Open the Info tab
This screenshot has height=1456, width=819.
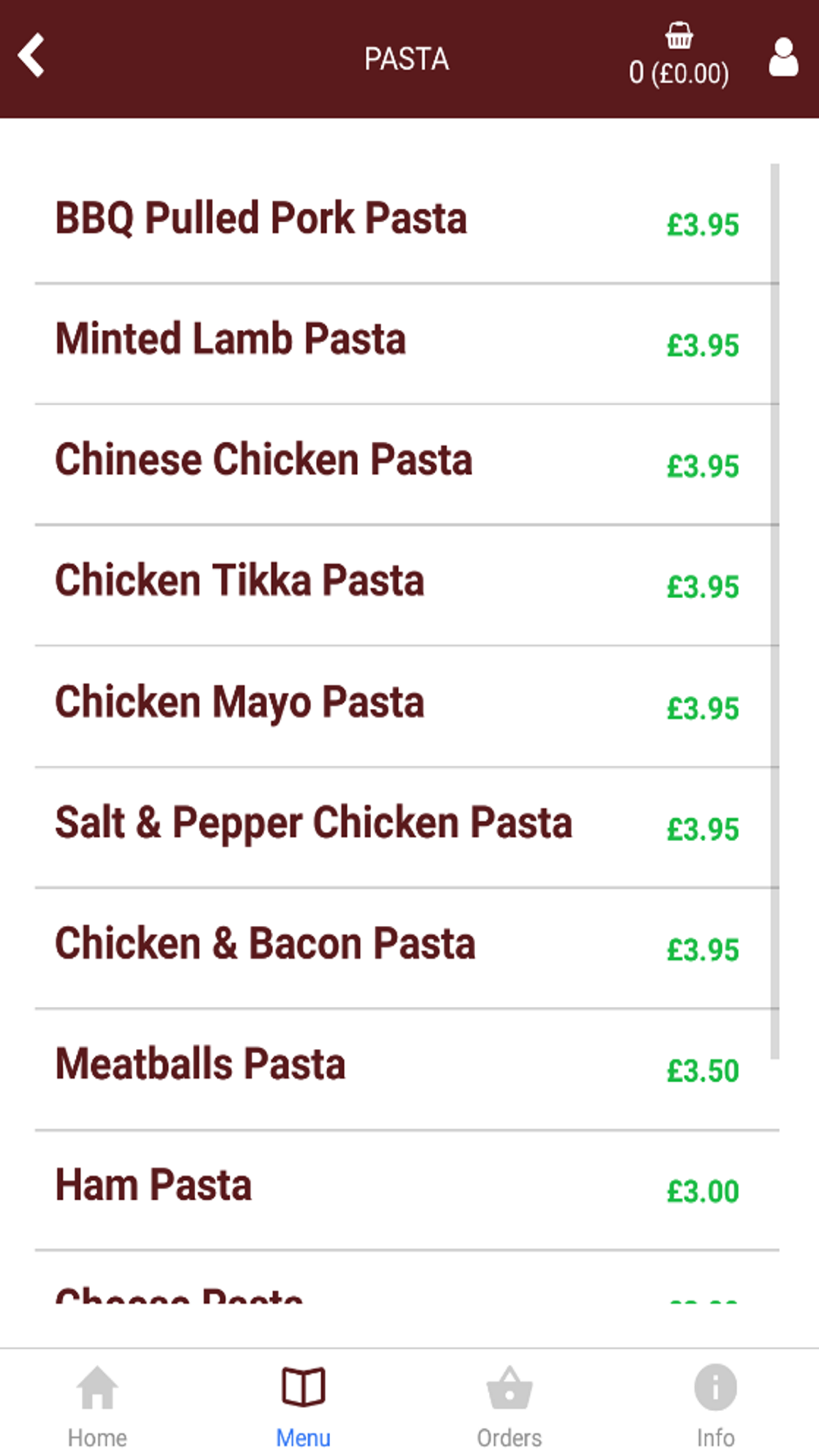[715, 1406]
